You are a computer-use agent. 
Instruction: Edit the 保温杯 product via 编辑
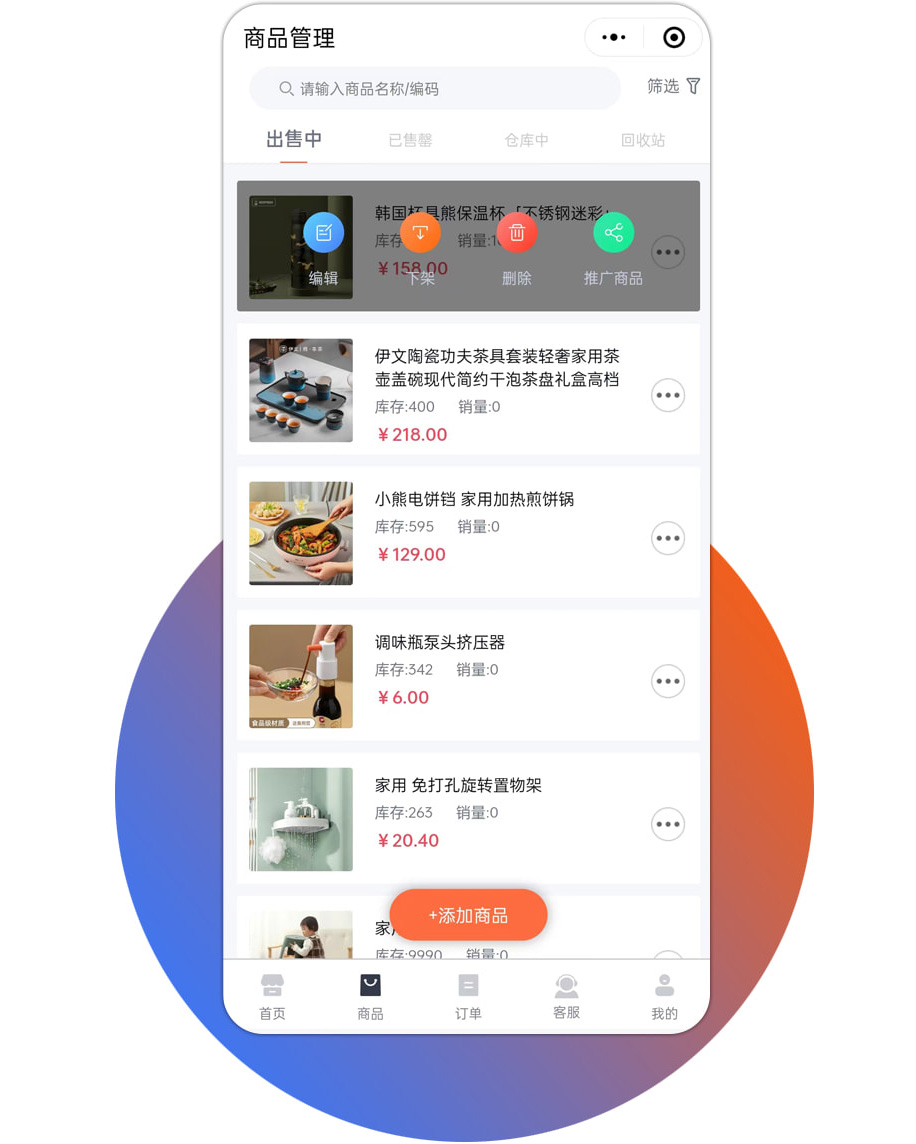click(x=323, y=234)
